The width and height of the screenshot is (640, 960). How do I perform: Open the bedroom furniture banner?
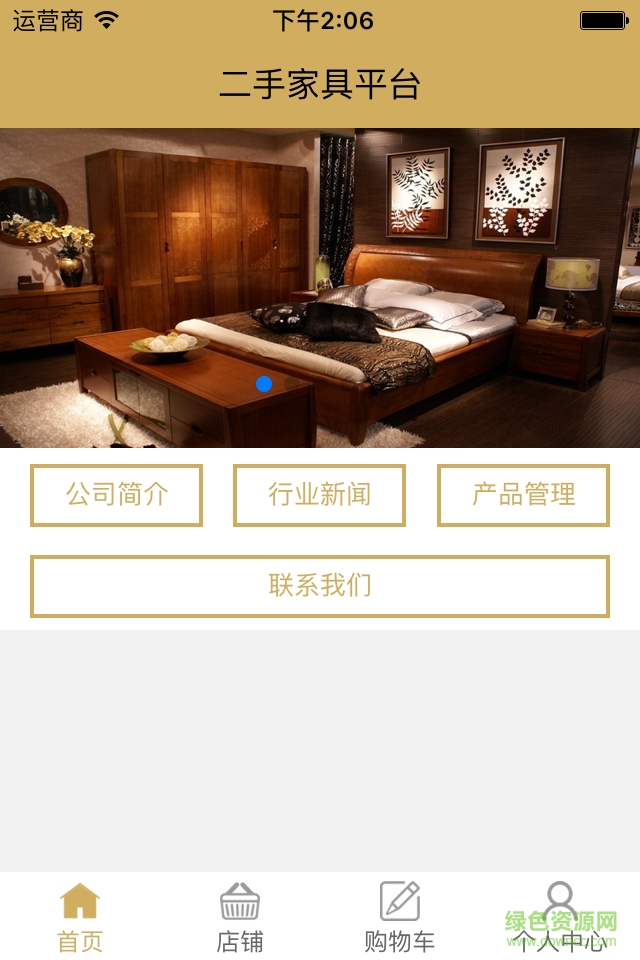click(320, 288)
